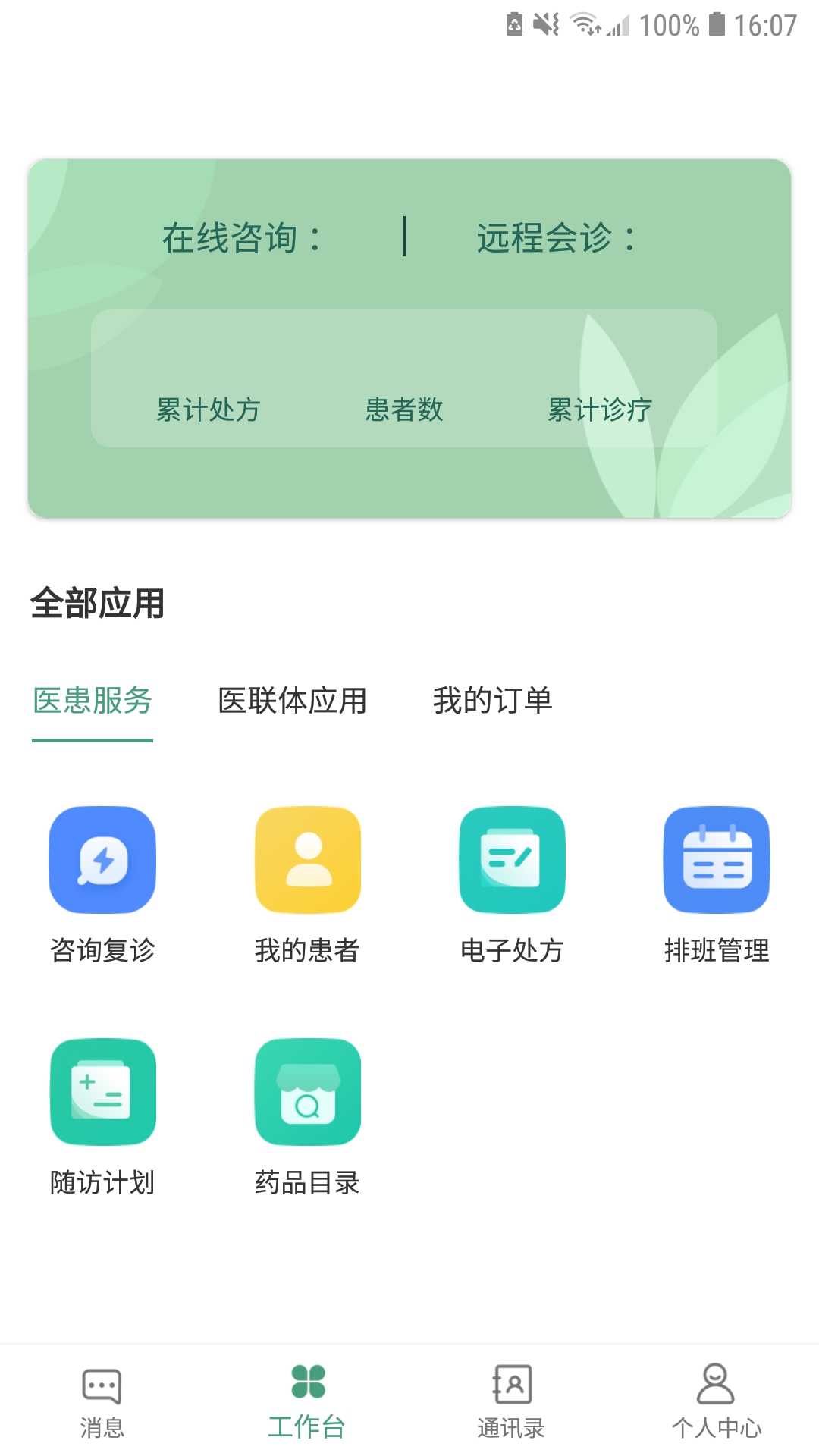The image size is (819, 1456).
Task: Select the 我的患者 icon
Action: click(x=307, y=859)
